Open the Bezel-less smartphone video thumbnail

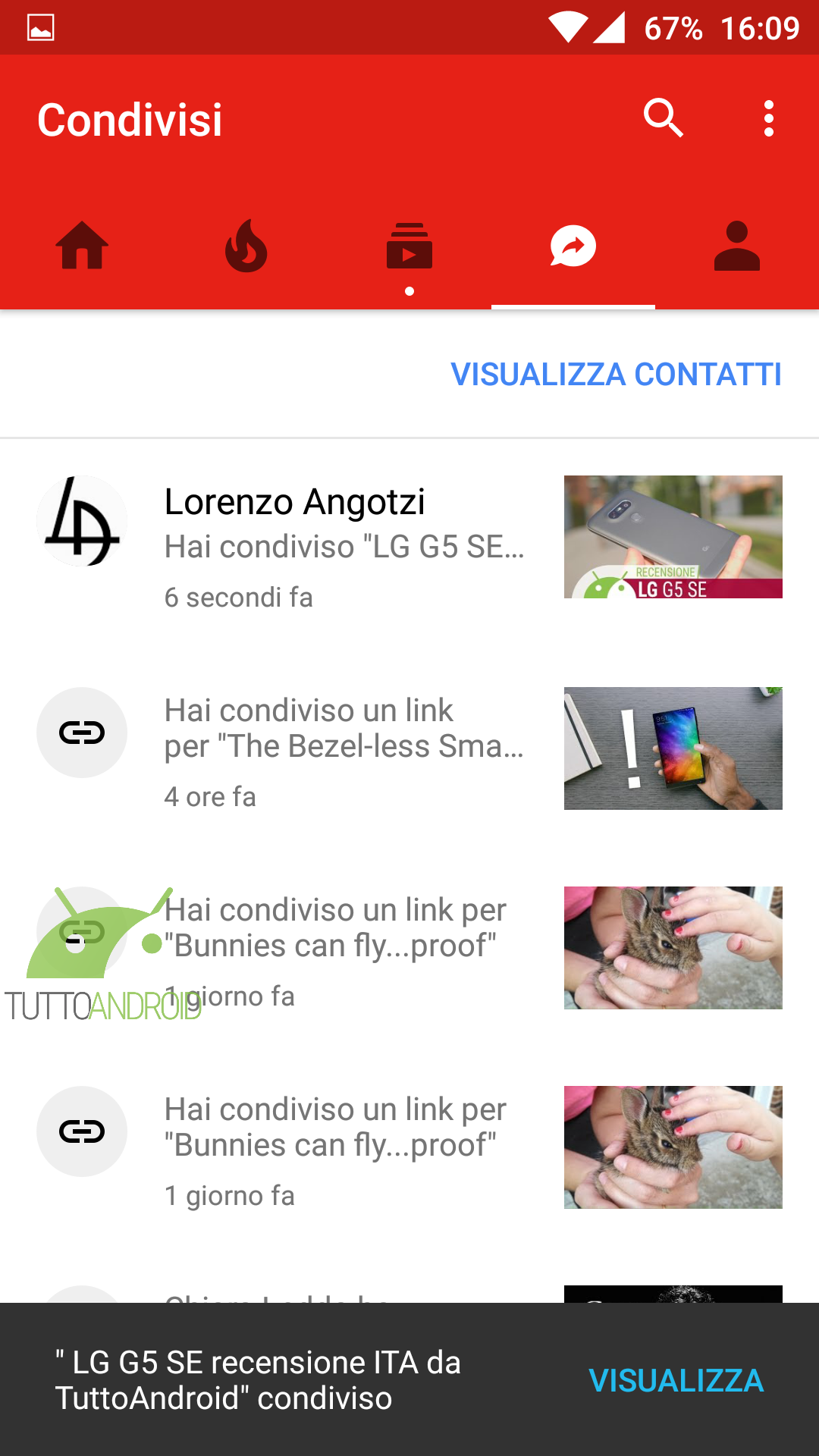(x=673, y=748)
